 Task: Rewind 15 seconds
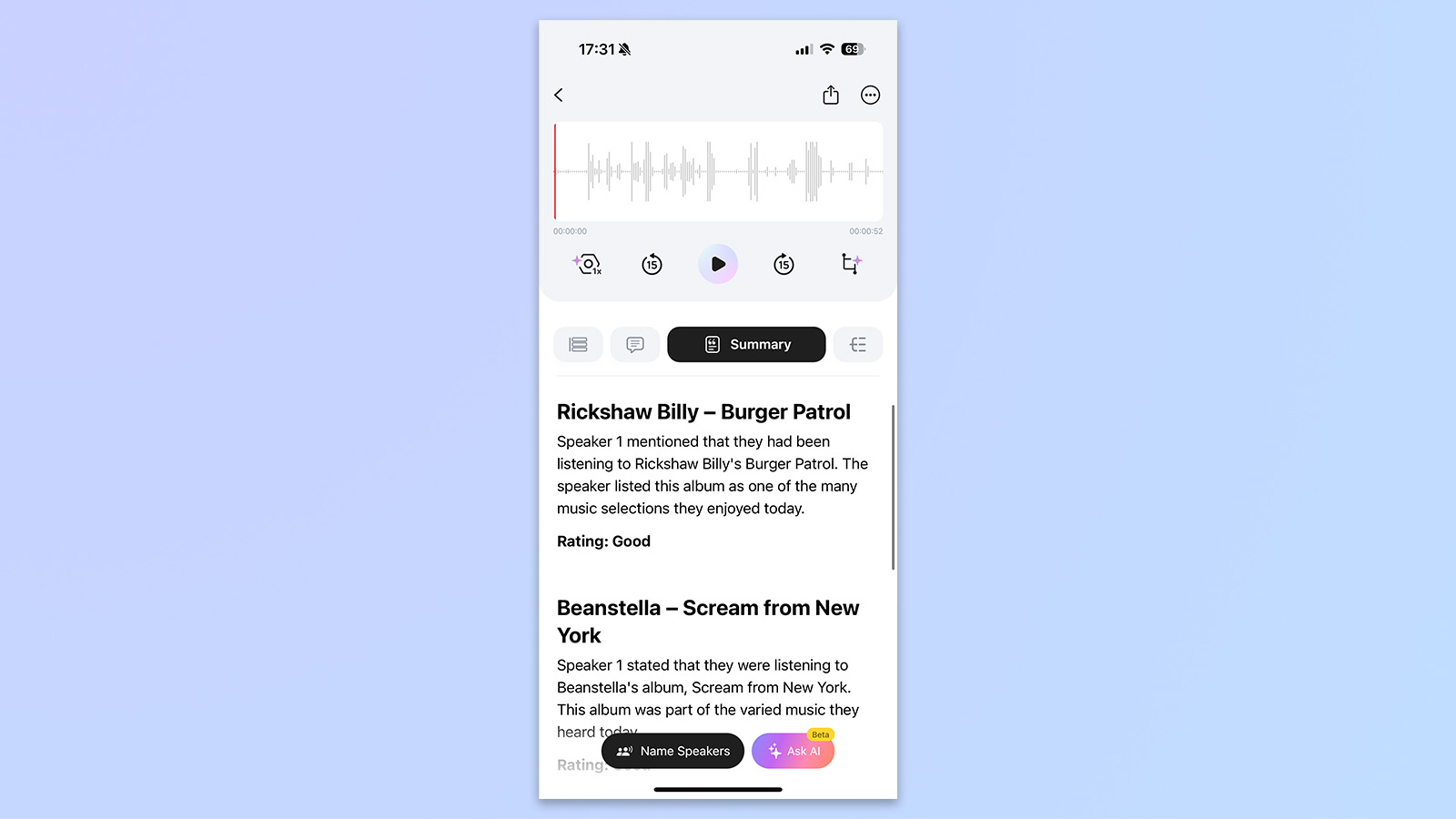(652, 265)
